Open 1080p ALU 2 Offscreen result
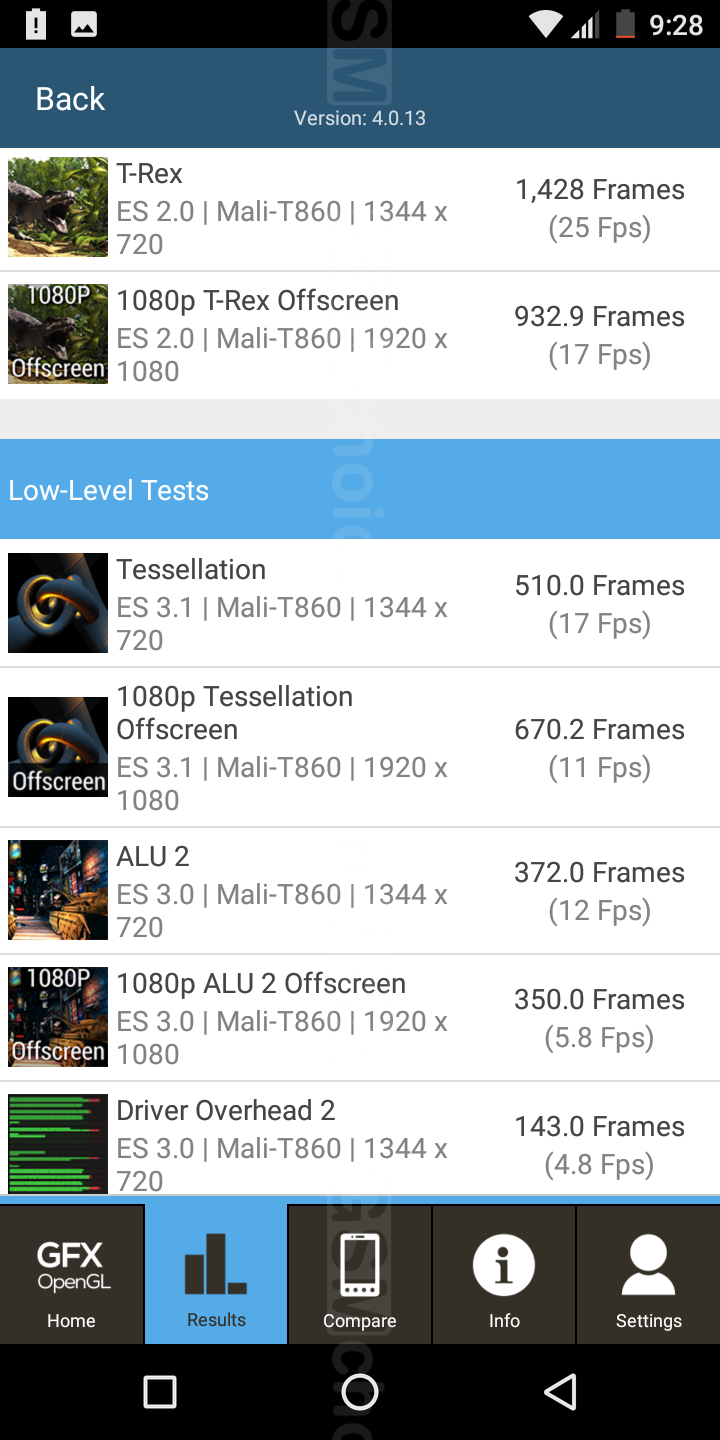 pos(360,1018)
